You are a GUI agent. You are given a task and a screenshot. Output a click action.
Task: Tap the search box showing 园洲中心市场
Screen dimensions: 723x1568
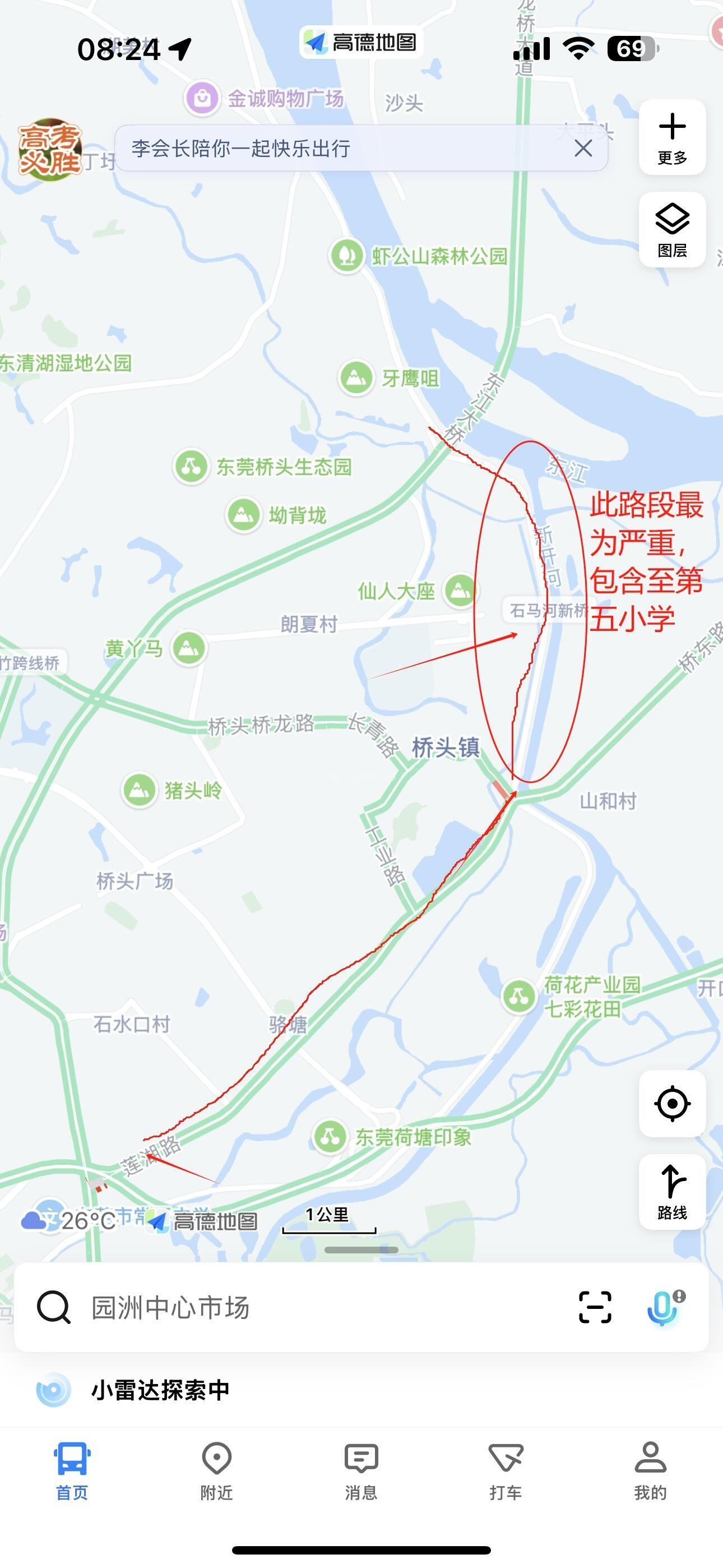pyautogui.click(x=304, y=1307)
